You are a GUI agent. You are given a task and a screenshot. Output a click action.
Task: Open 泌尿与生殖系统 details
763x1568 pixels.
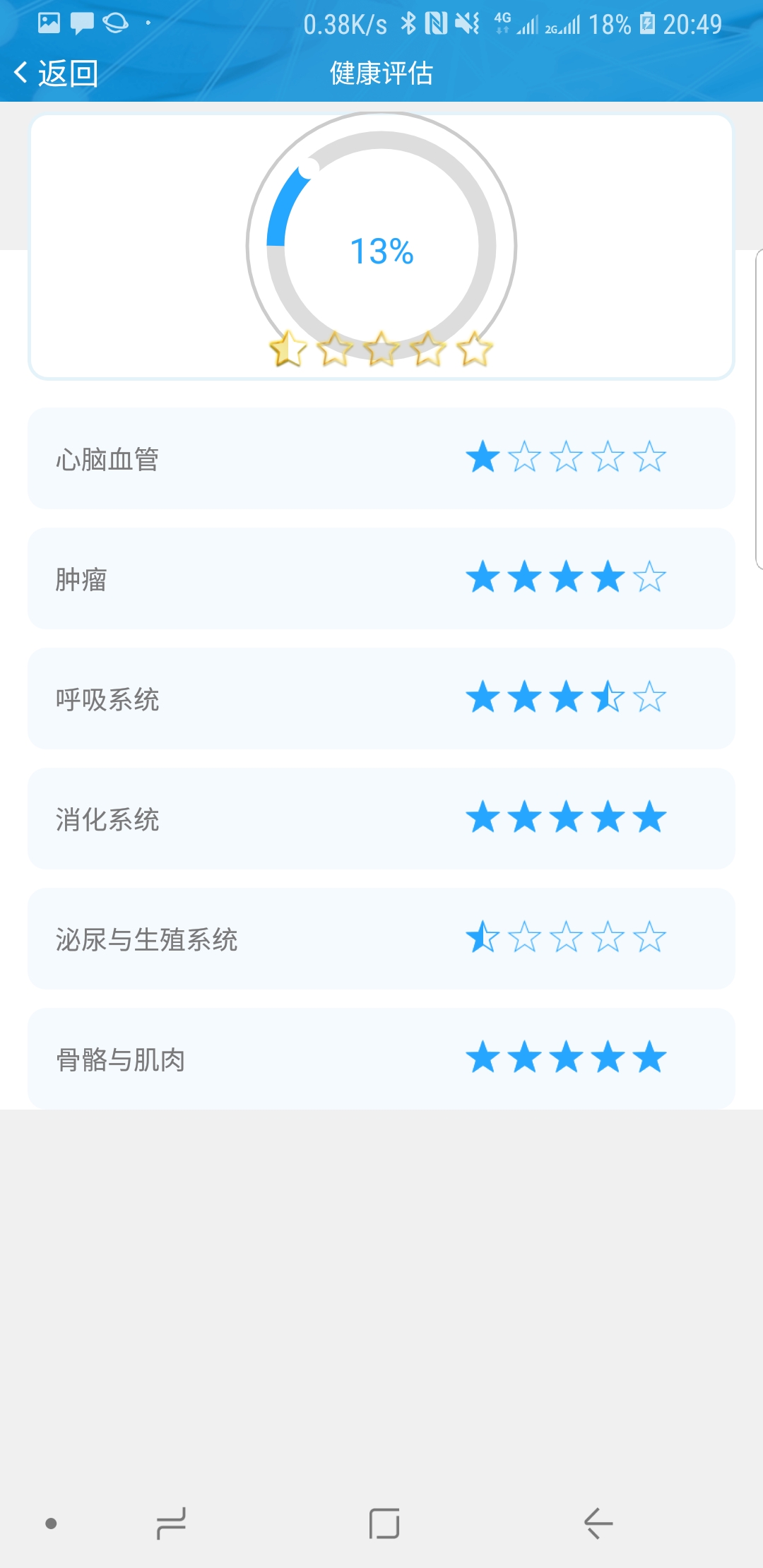pos(381,939)
